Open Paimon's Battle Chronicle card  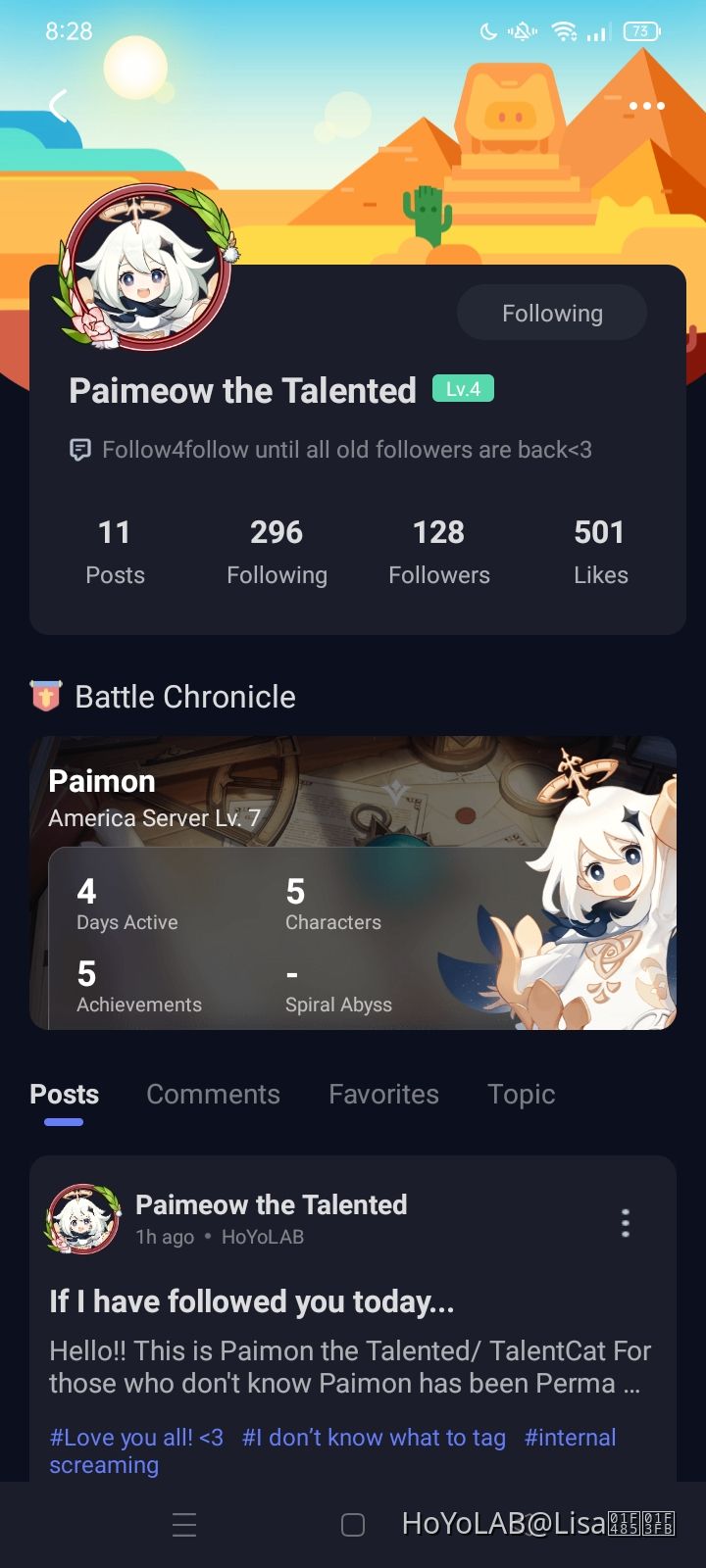353,882
